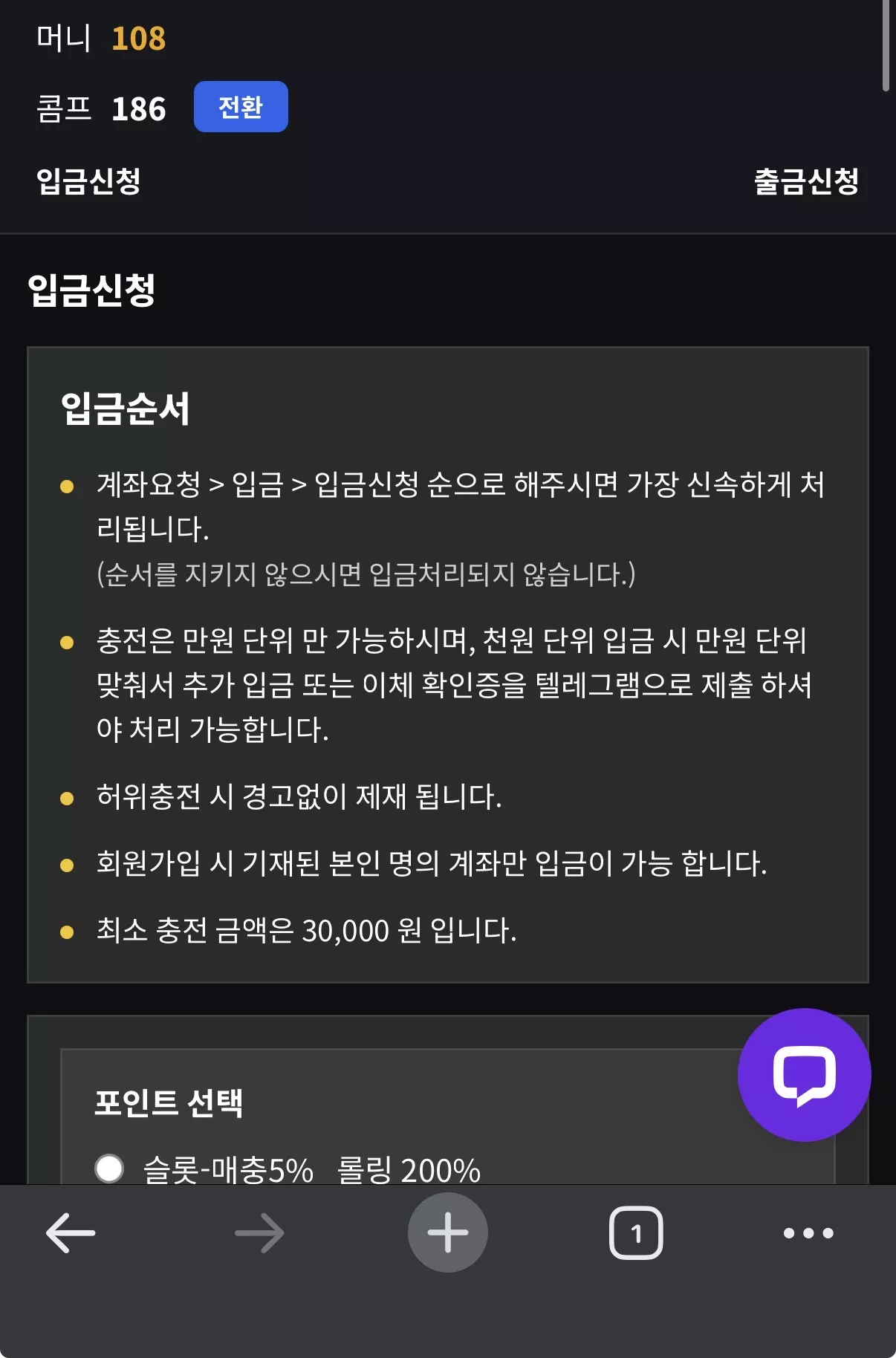Open a new tab with the plus button
The width and height of the screenshot is (896, 1358).
tap(447, 1232)
